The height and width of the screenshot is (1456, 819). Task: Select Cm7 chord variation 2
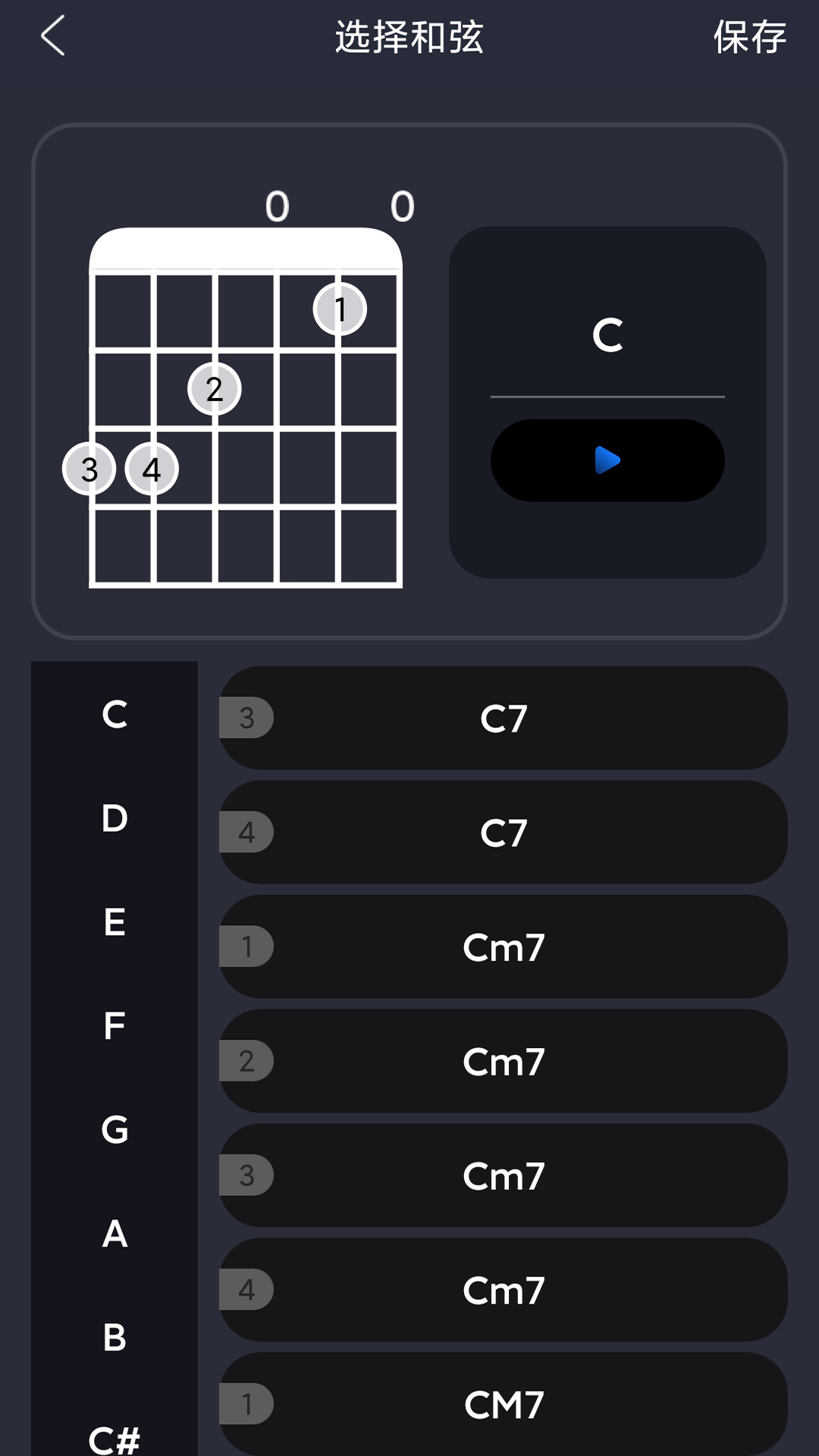(503, 1062)
